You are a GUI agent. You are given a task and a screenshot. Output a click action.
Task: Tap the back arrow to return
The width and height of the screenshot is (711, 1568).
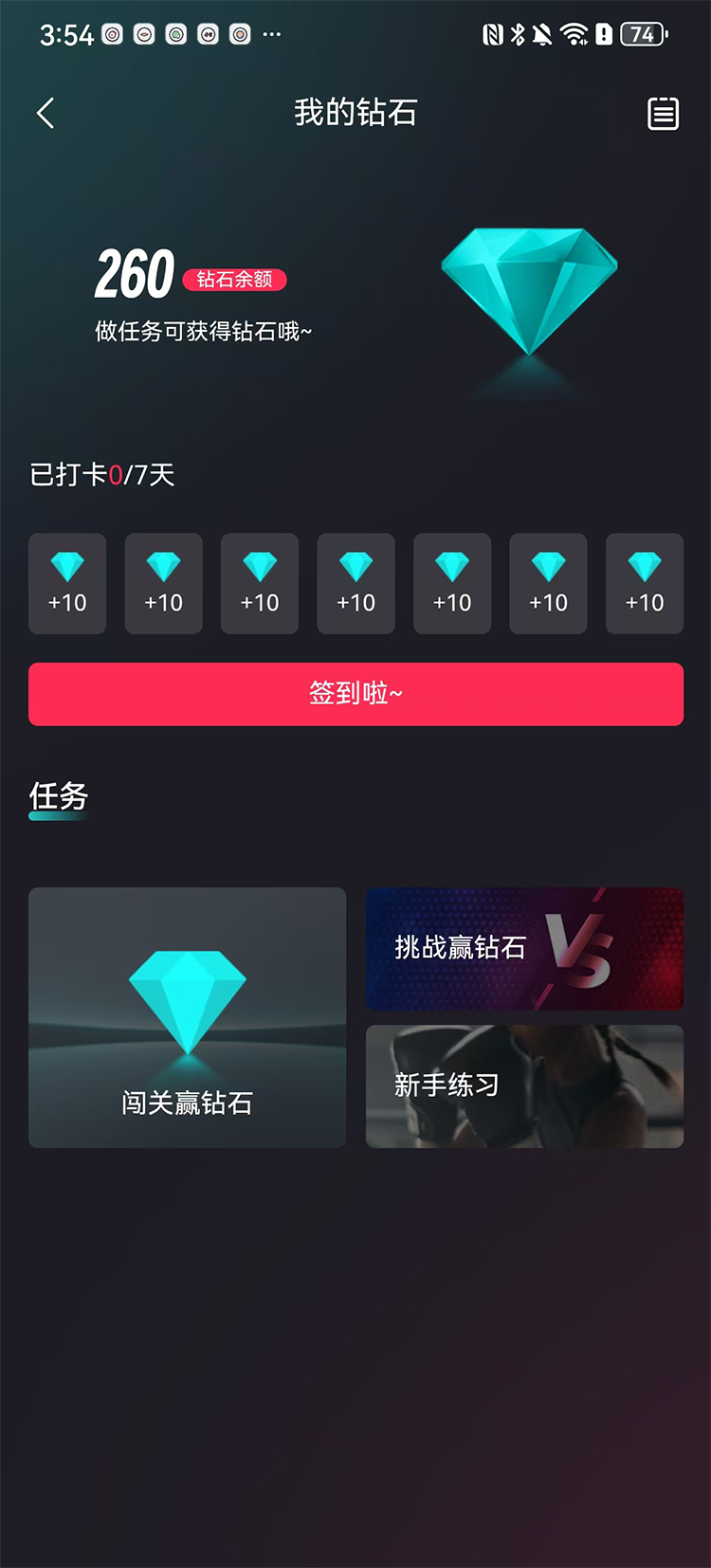tap(45, 113)
